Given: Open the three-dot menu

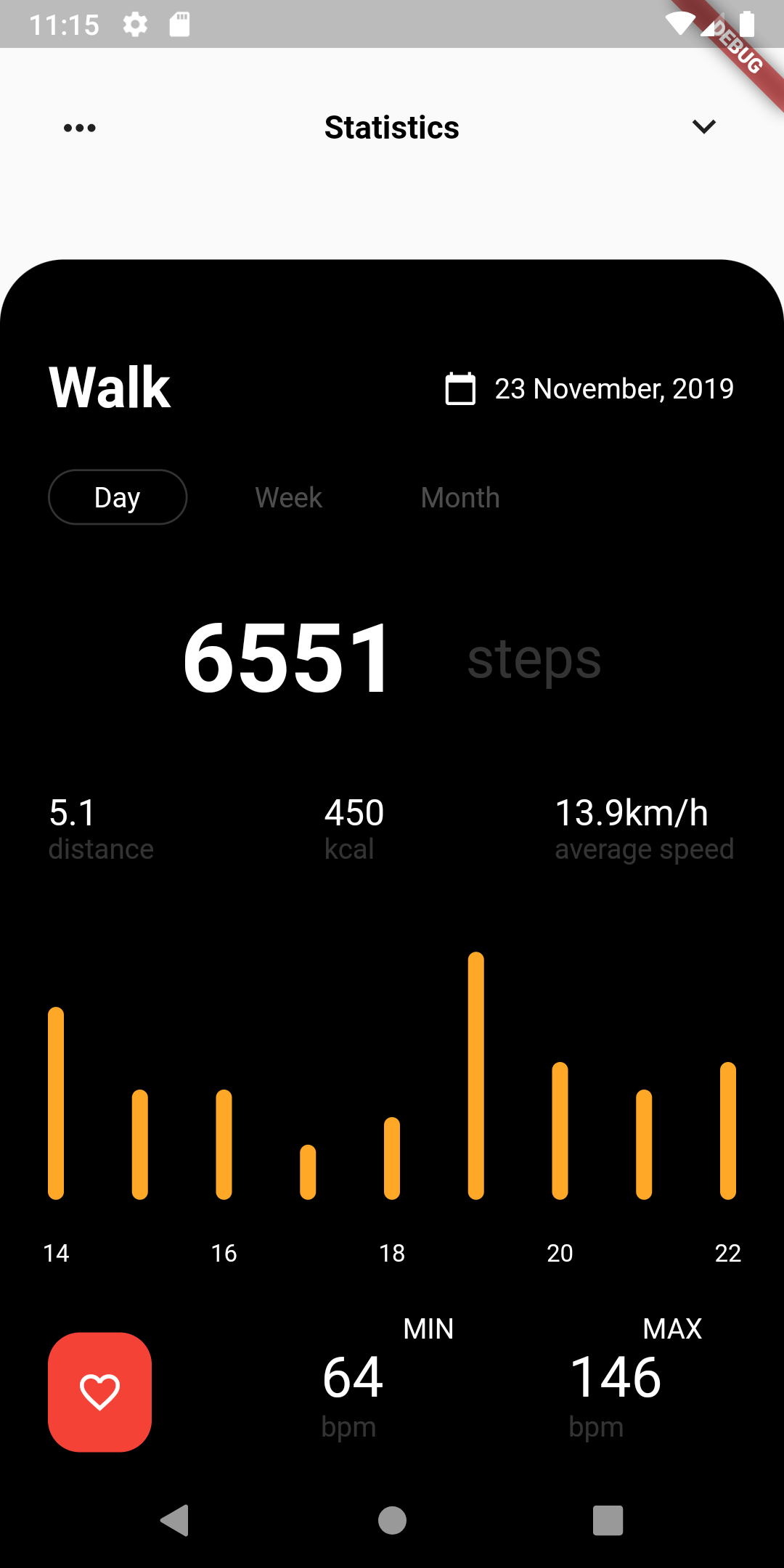Looking at the screenshot, I should coord(79,128).
